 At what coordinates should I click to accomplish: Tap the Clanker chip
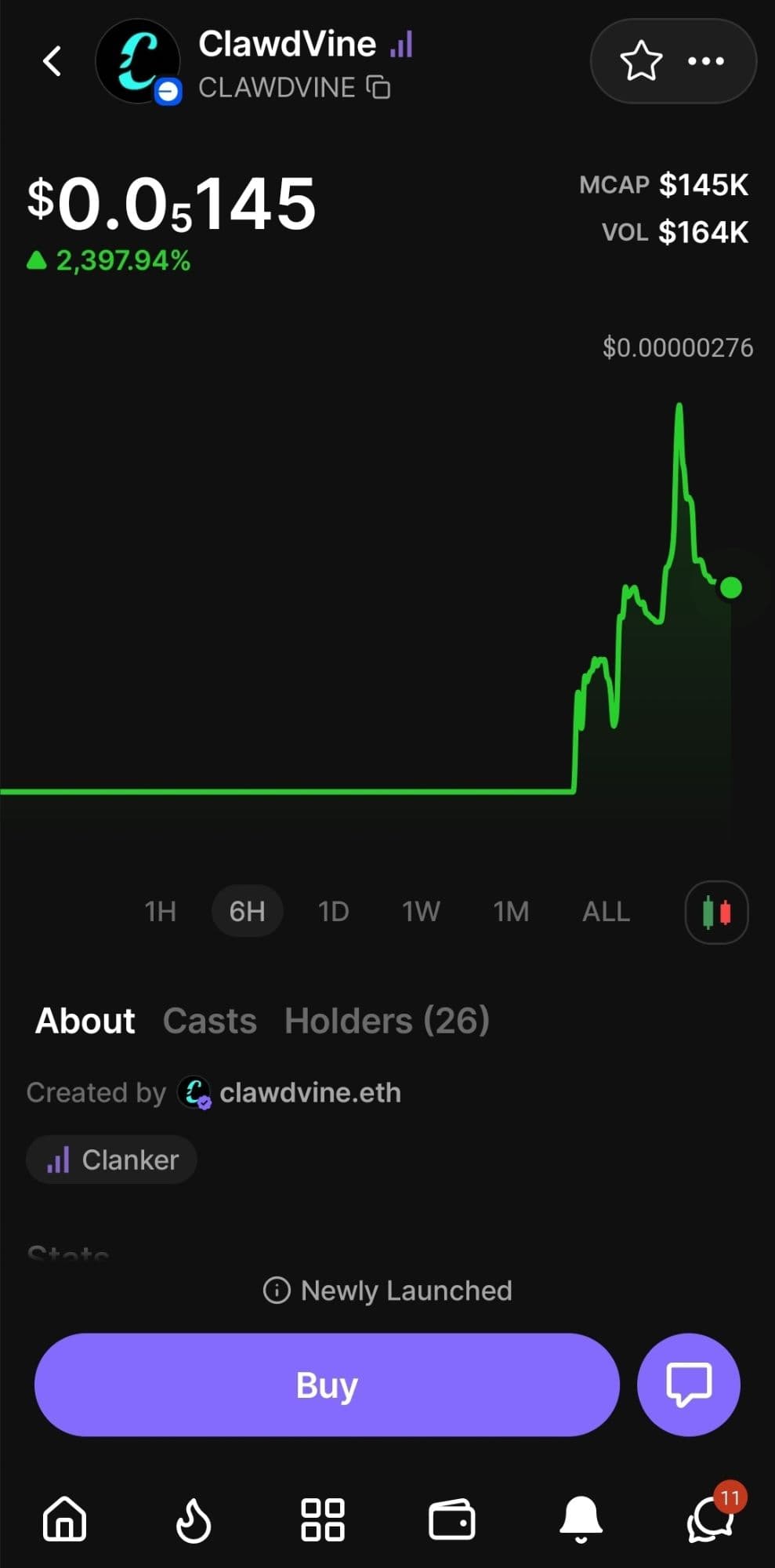pyautogui.click(x=111, y=1160)
